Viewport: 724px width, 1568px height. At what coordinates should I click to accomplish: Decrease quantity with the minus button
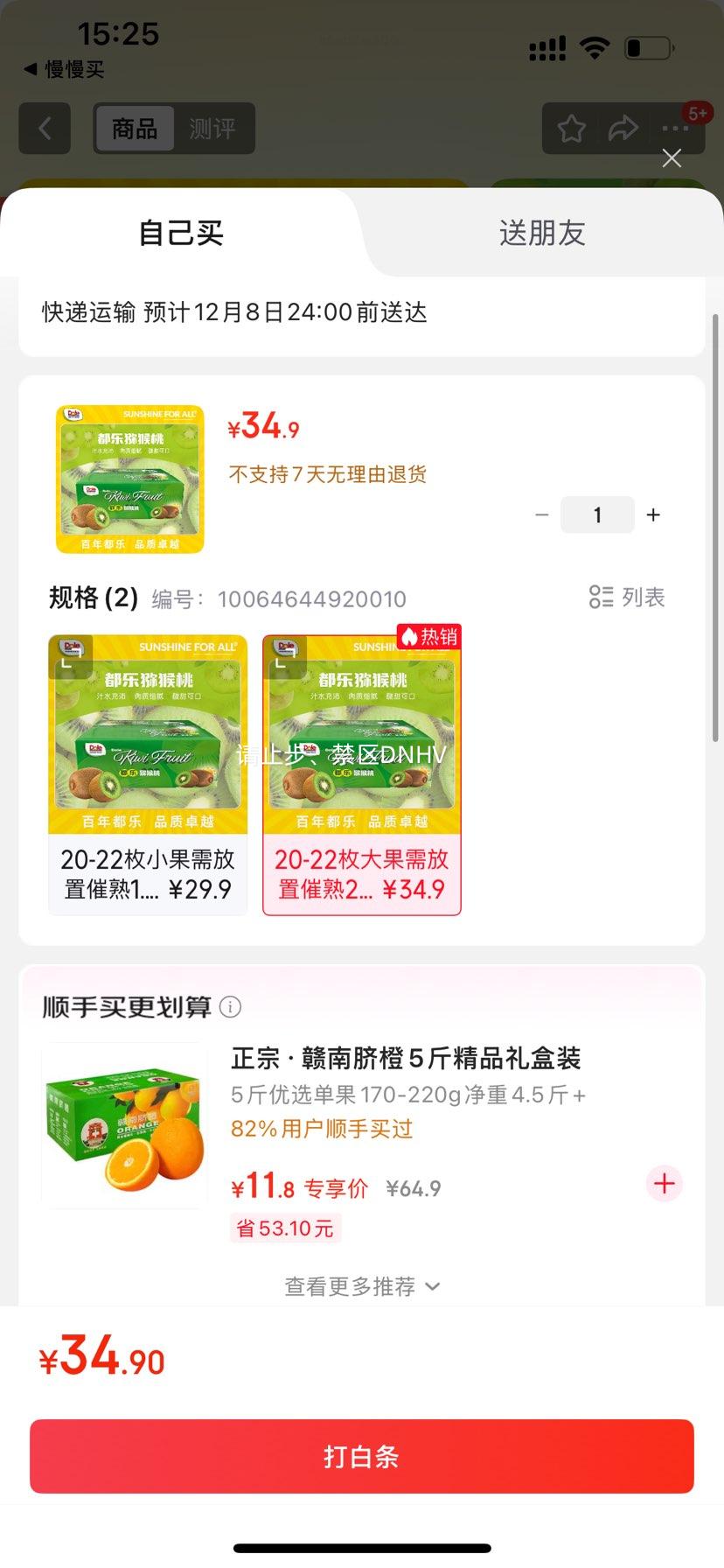point(542,515)
